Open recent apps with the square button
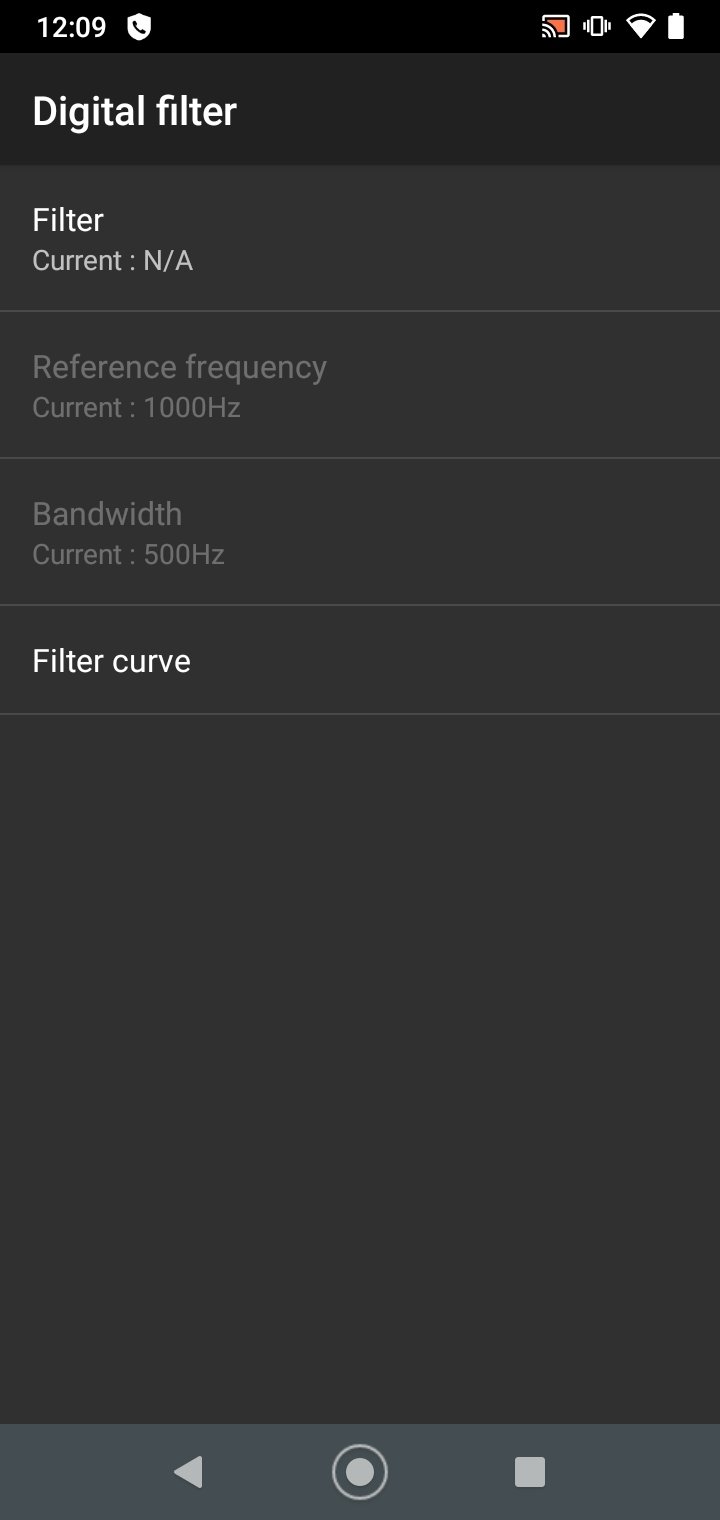 (529, 1472)
